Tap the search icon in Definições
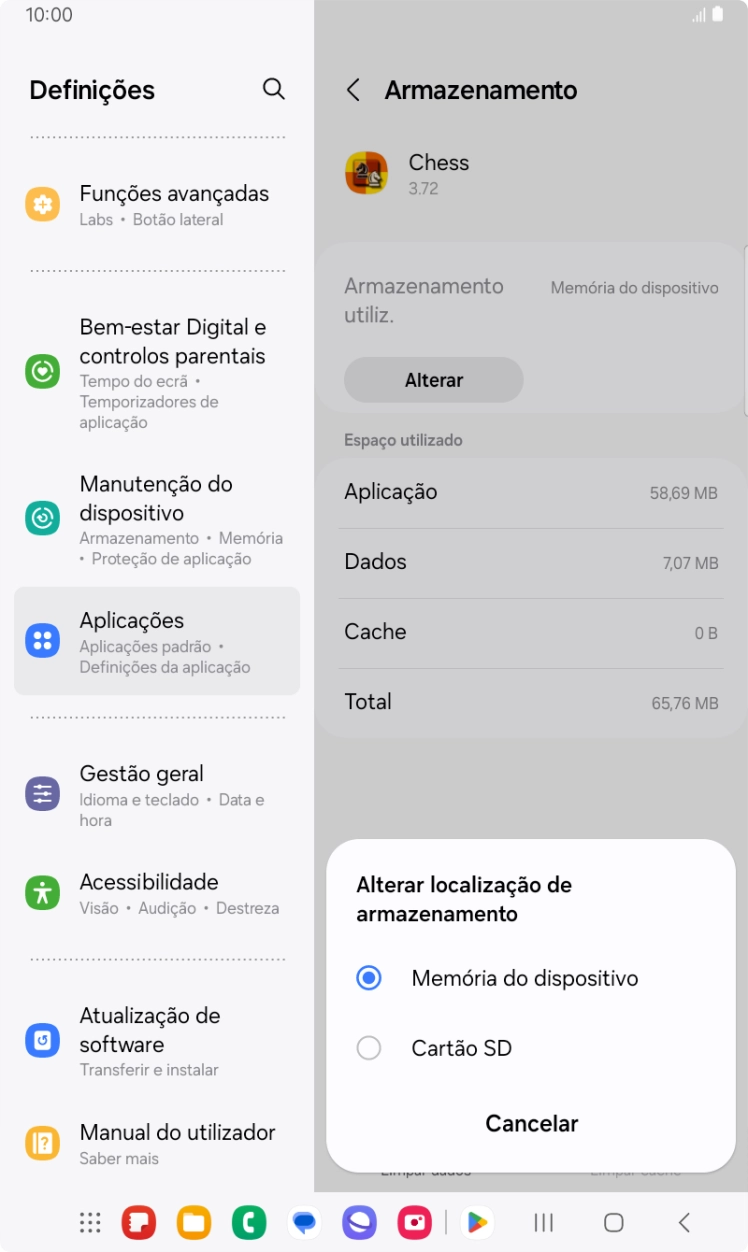748x1252 pixels. click(273, 89)
